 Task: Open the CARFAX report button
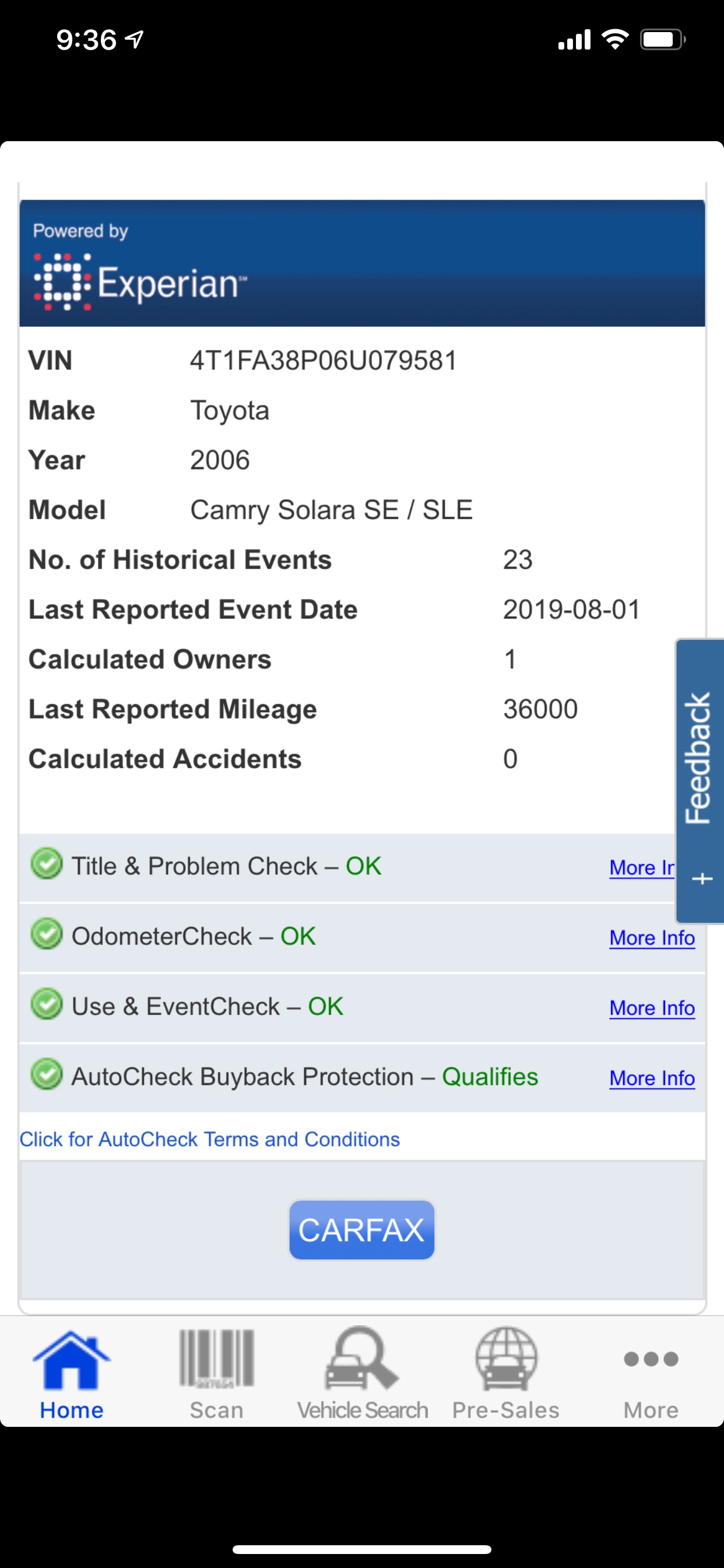[x=361, y=1230]
